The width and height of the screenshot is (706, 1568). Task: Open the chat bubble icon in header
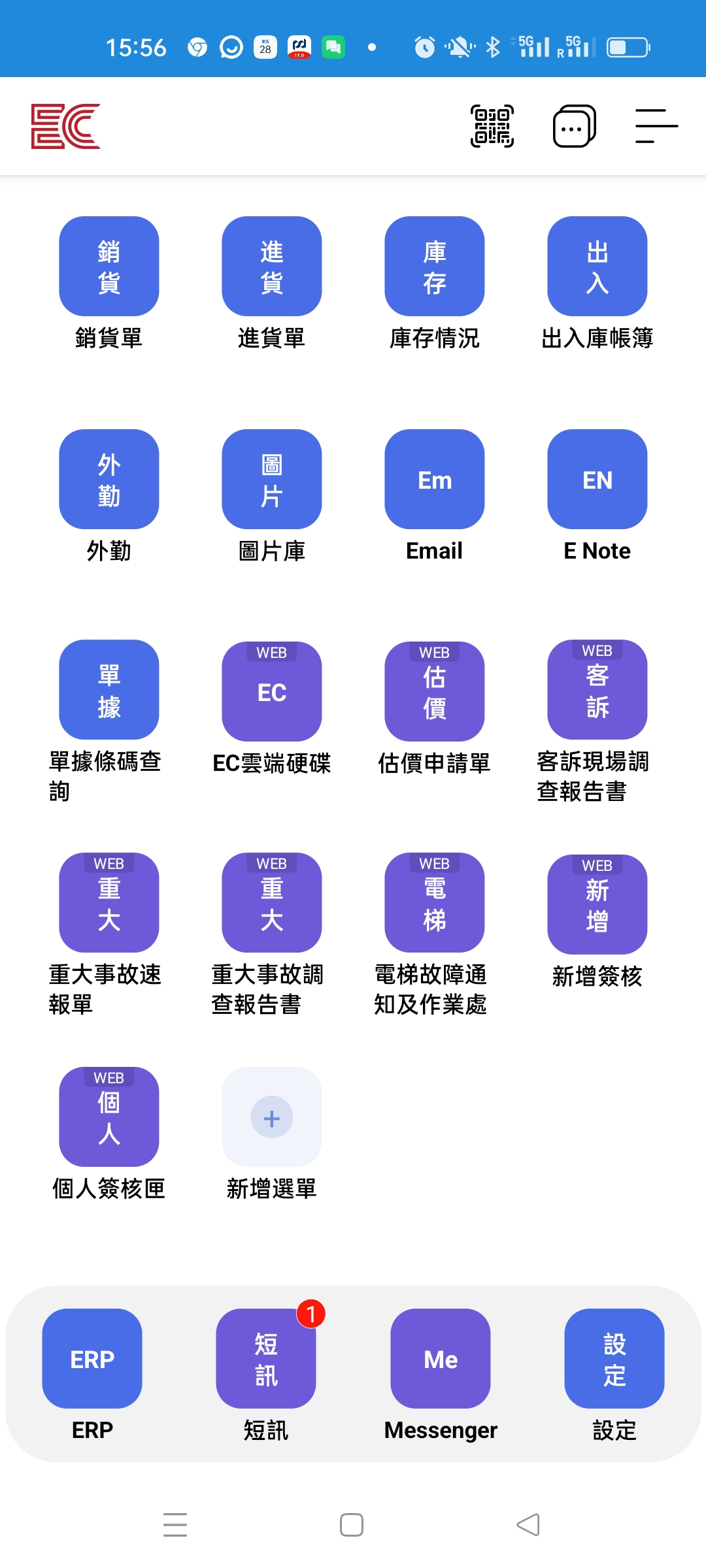(574, 126)
